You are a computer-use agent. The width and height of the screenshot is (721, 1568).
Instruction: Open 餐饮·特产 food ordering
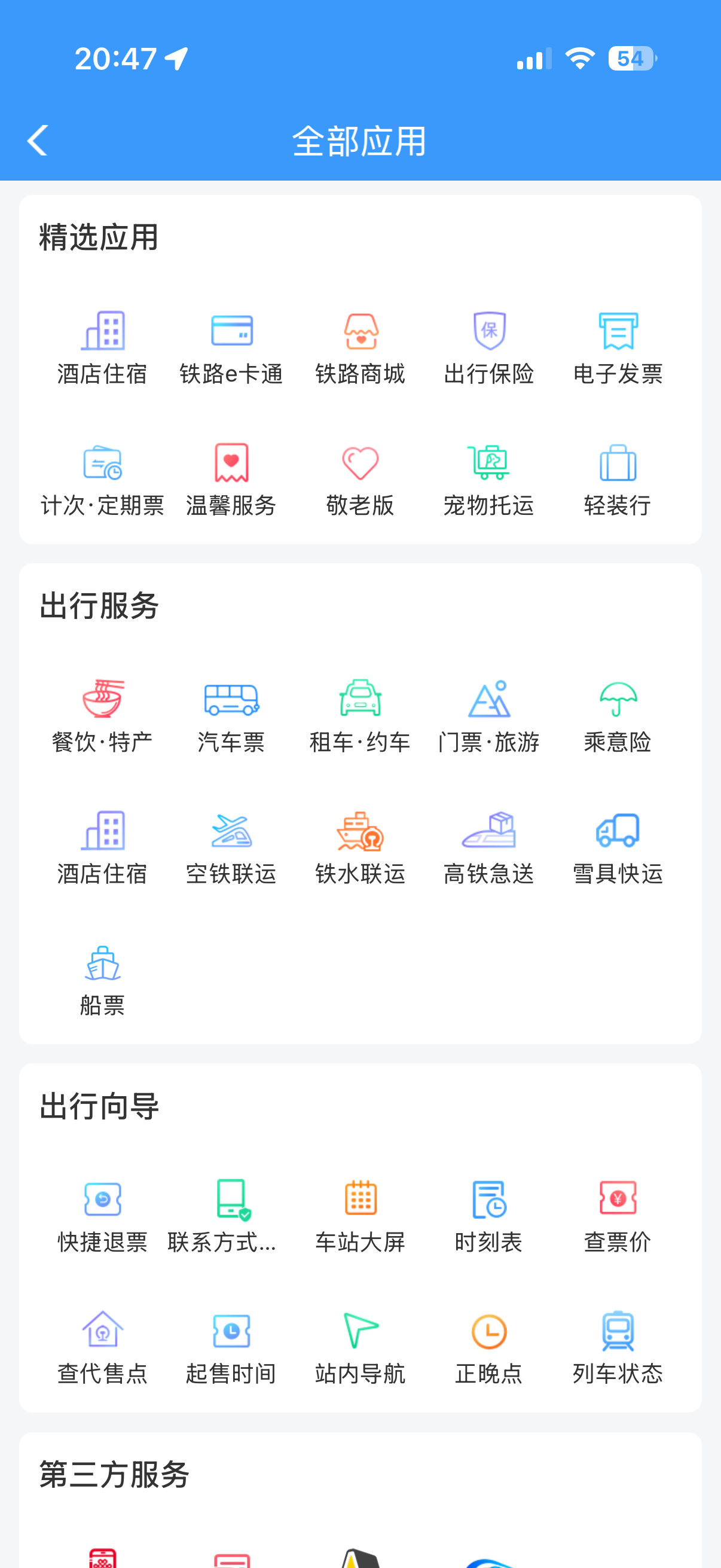point(102,716)
